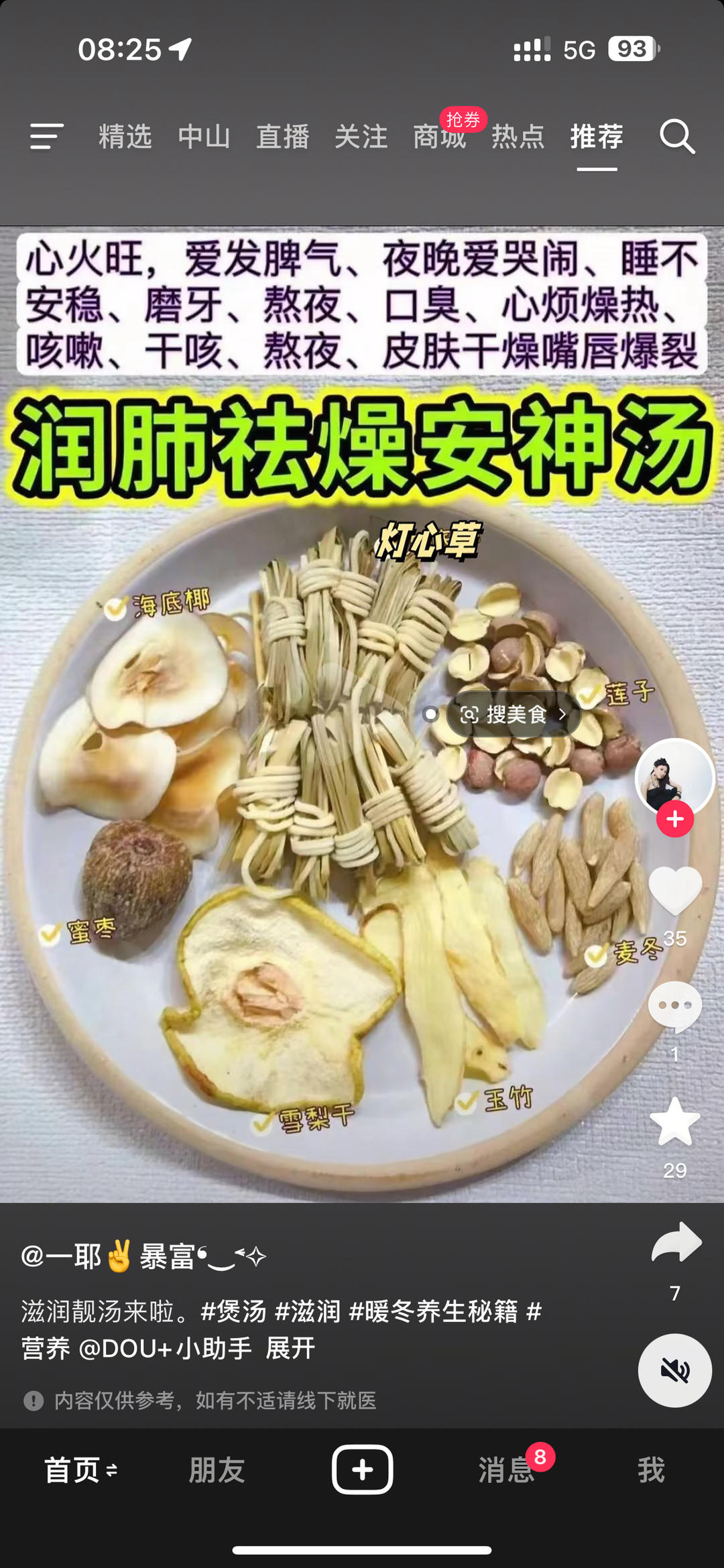Screen dimensions: 724x1568
Task: Switch to the 热点 tab
Action: tap(518, 137)
